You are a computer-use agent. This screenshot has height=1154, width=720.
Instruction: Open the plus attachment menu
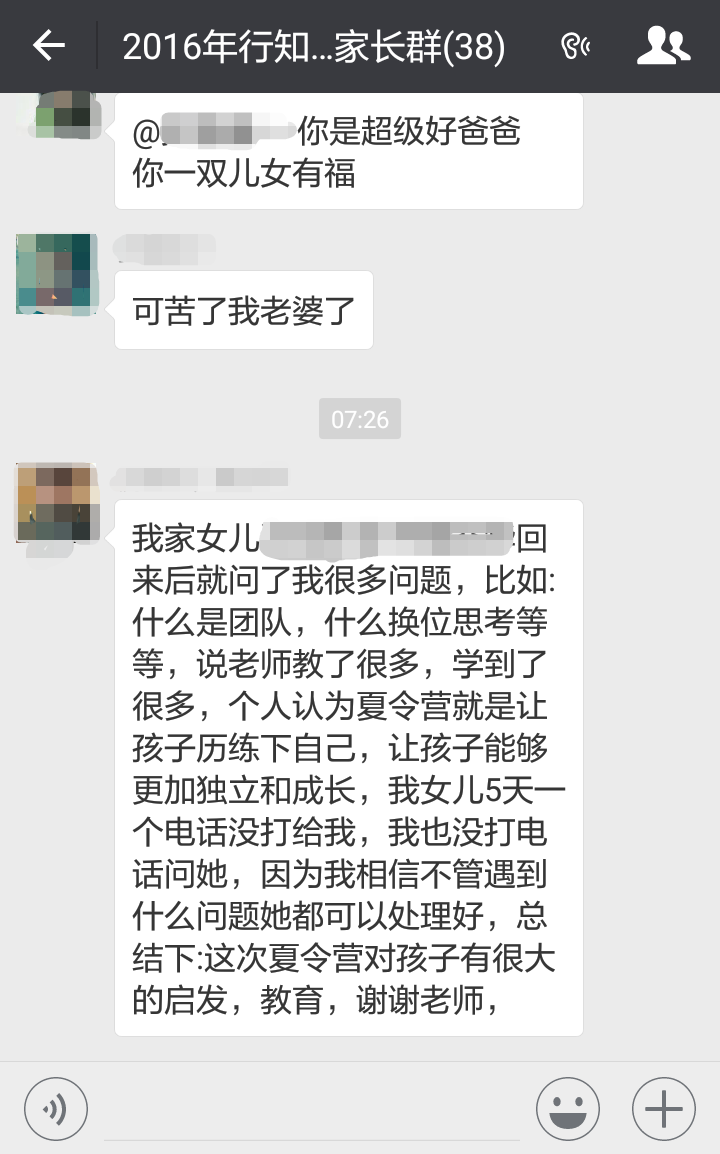pyautogui.click(x=663, y=1108)
